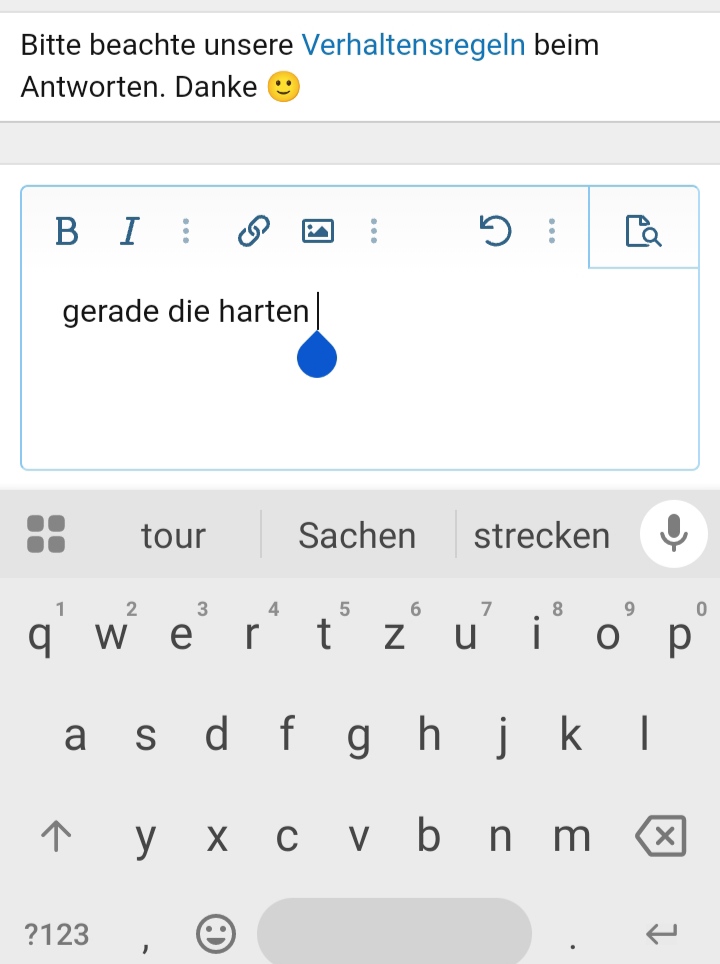Switch to the ?123 symbols keyboard
The height and width of the screenshot is (964, 720).
(x=57, y=935)
